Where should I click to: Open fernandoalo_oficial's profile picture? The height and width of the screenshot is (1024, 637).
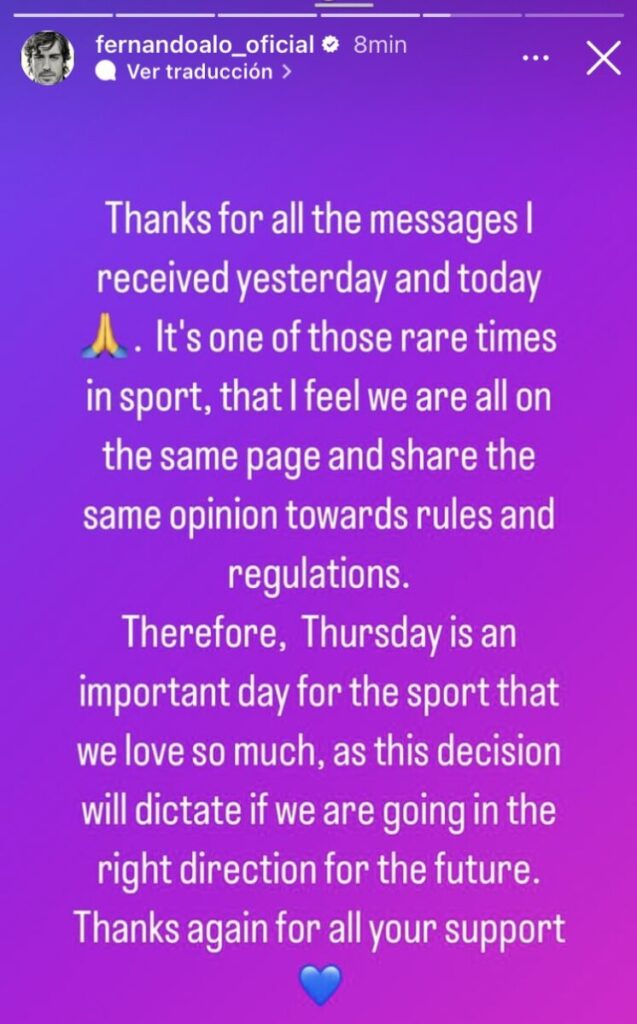pyautogui.click(x=47, y=58)
